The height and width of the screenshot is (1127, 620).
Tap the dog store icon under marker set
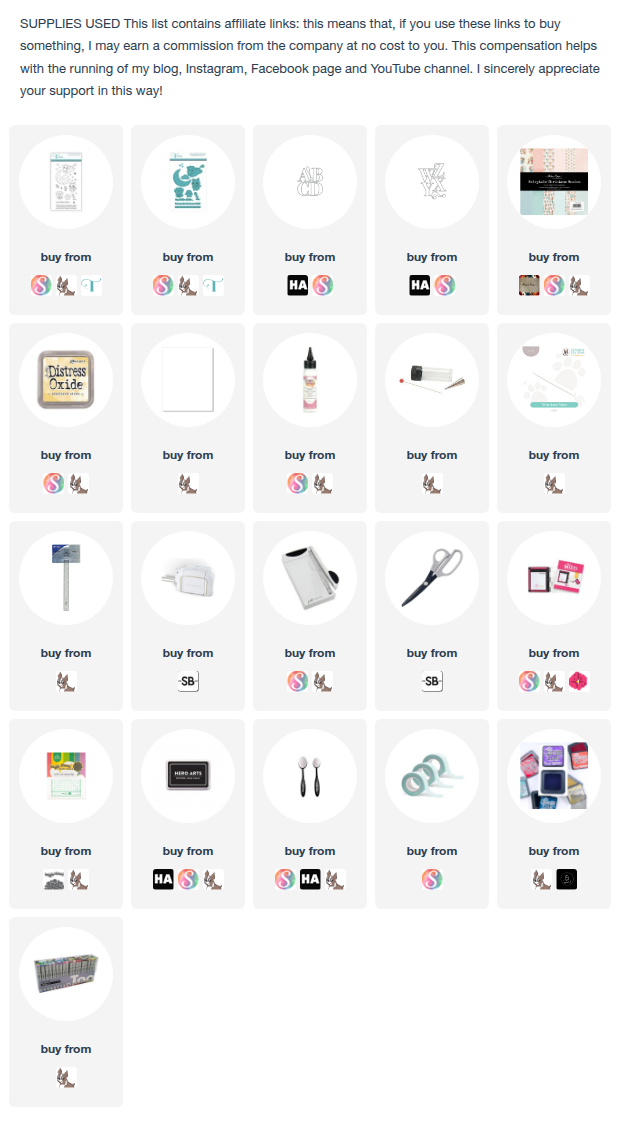click(x=66, y=1078)
